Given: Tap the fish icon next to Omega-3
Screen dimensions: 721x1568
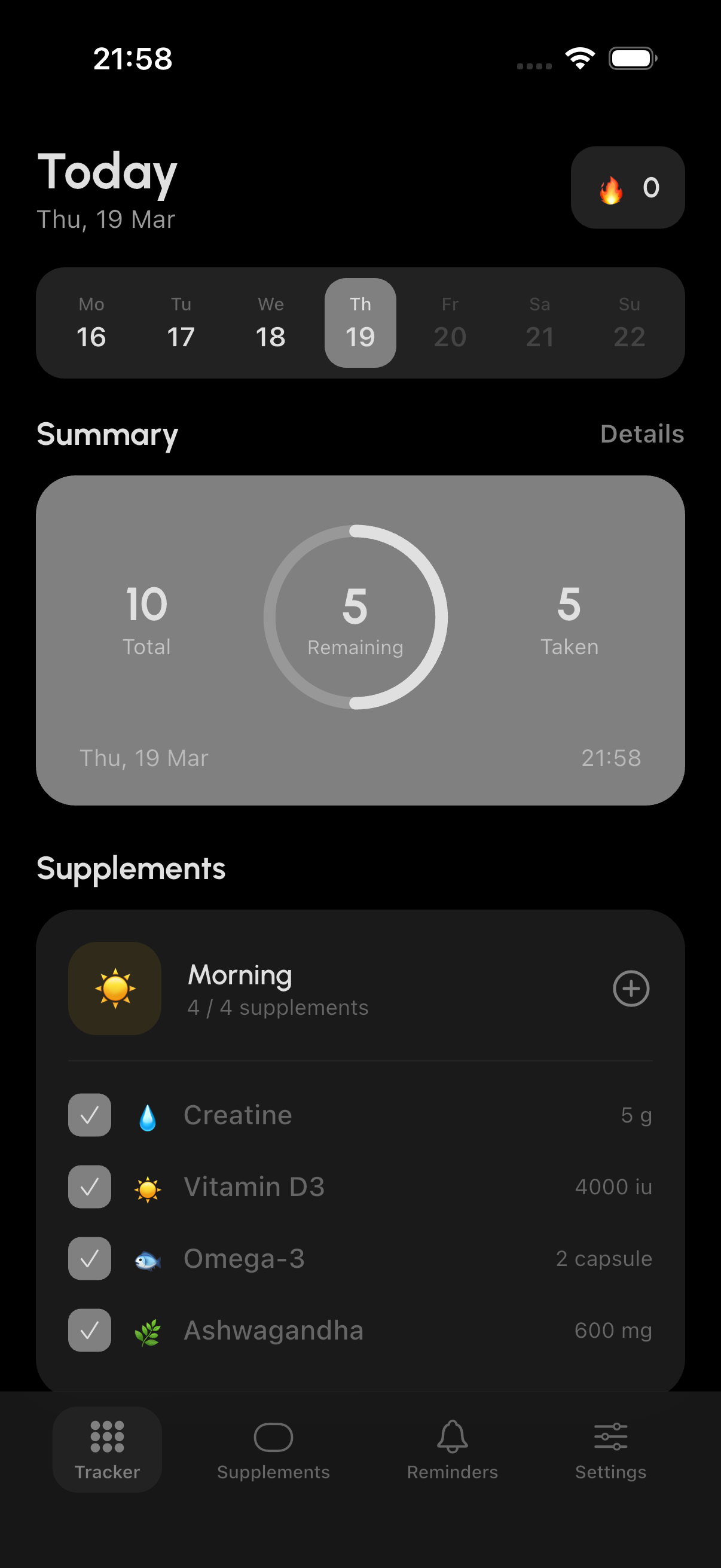Looking at the screenshot, I should pos(146,1259).
